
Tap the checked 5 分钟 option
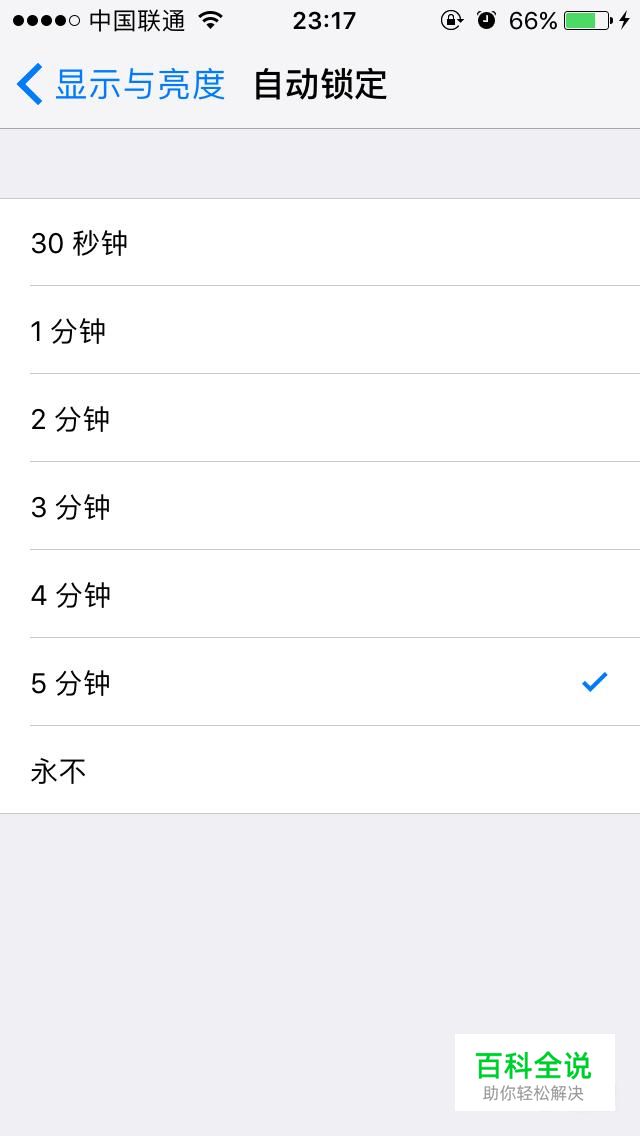tap(320, 682)
